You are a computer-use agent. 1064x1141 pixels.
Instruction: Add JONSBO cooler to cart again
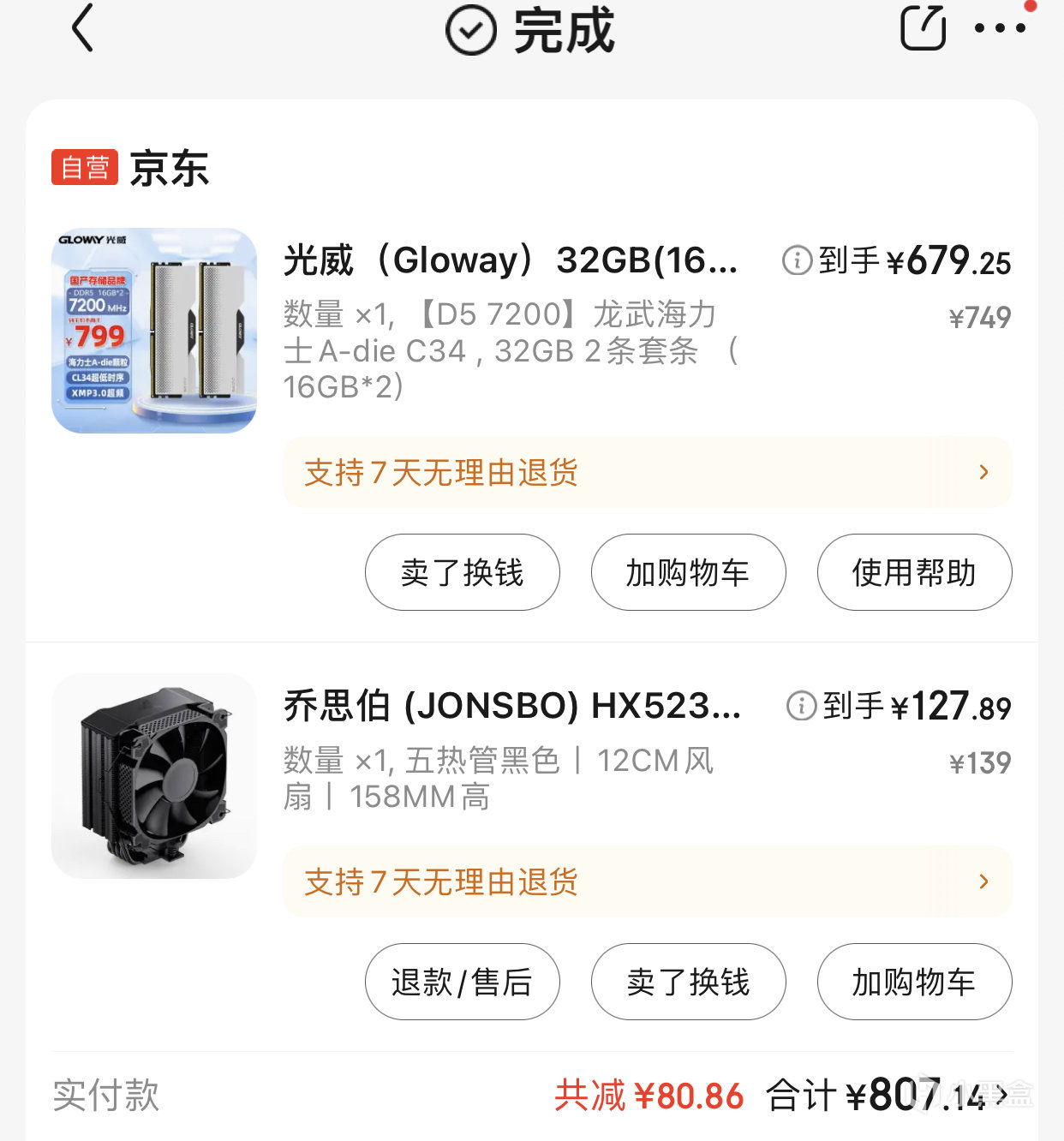pos(914,982)
